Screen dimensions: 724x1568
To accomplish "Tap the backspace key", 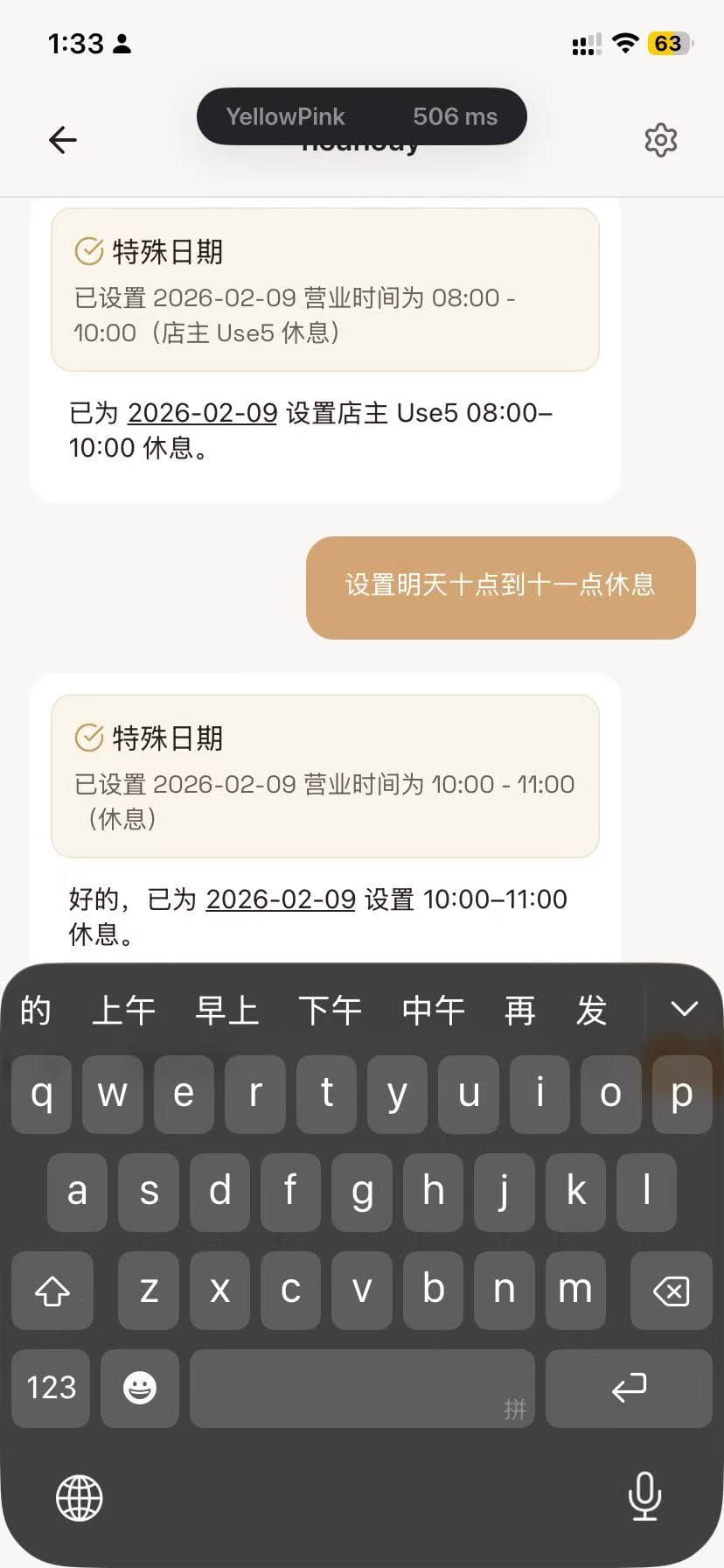I will point(671,1291).
